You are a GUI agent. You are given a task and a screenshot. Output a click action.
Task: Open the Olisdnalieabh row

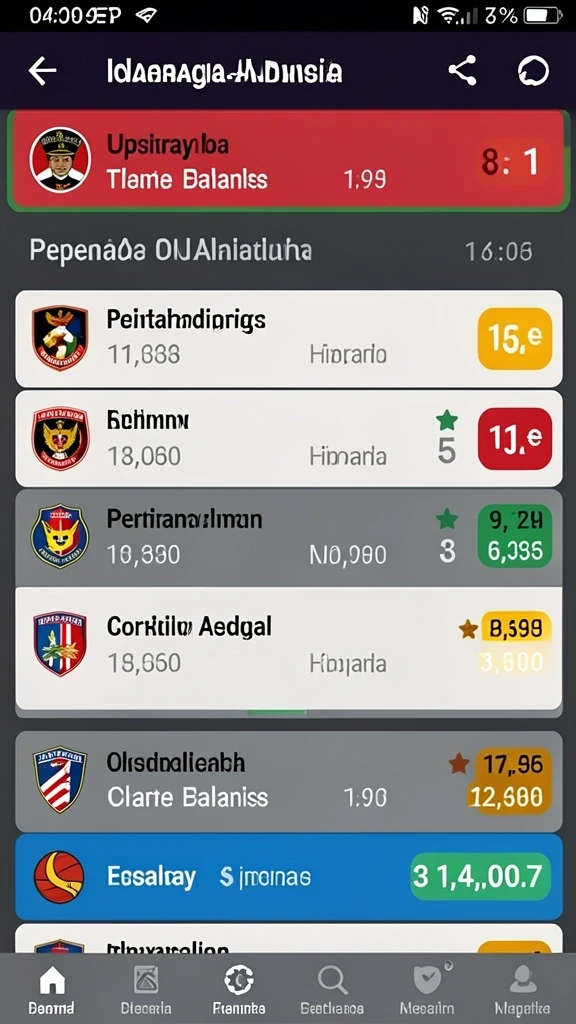pos(288,780)
